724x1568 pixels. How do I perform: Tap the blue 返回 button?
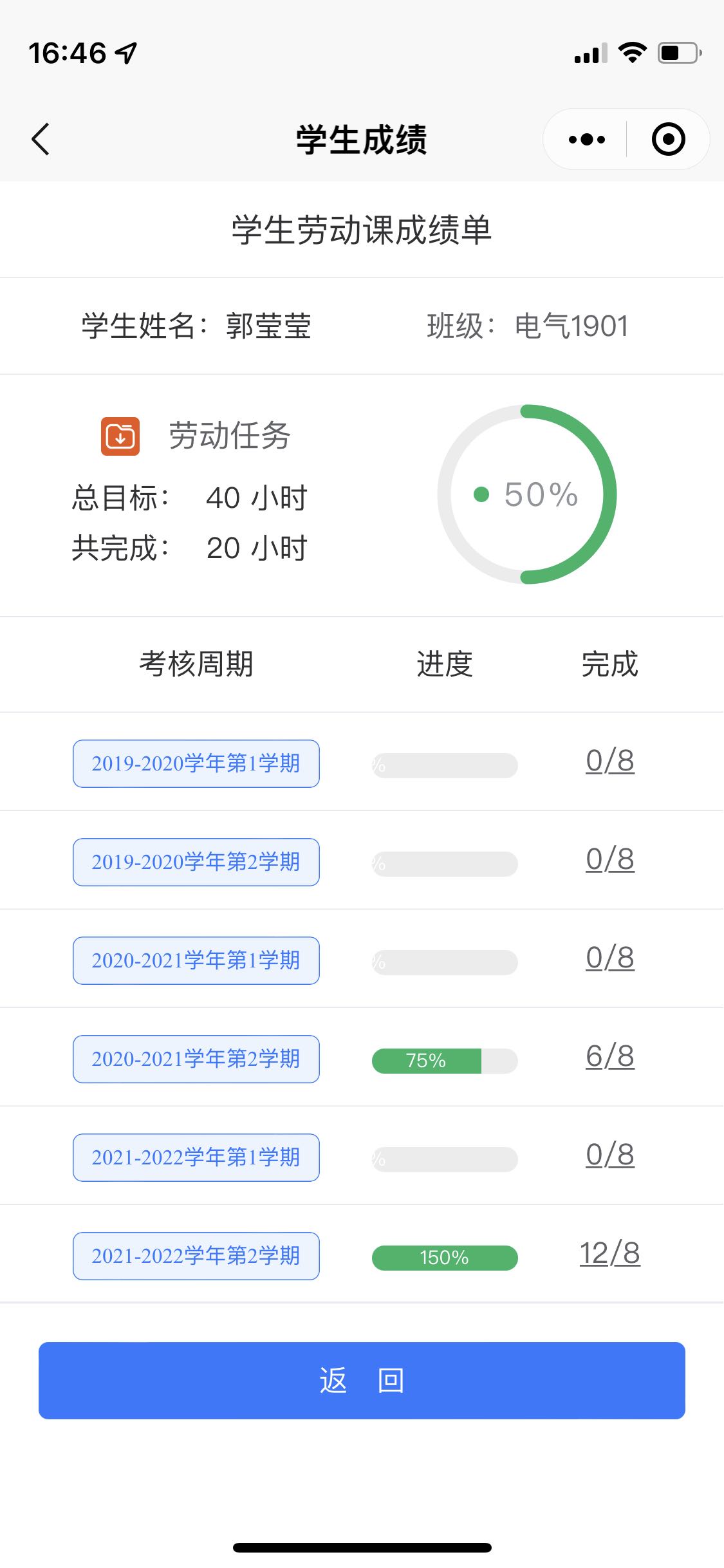[362, 1380]
